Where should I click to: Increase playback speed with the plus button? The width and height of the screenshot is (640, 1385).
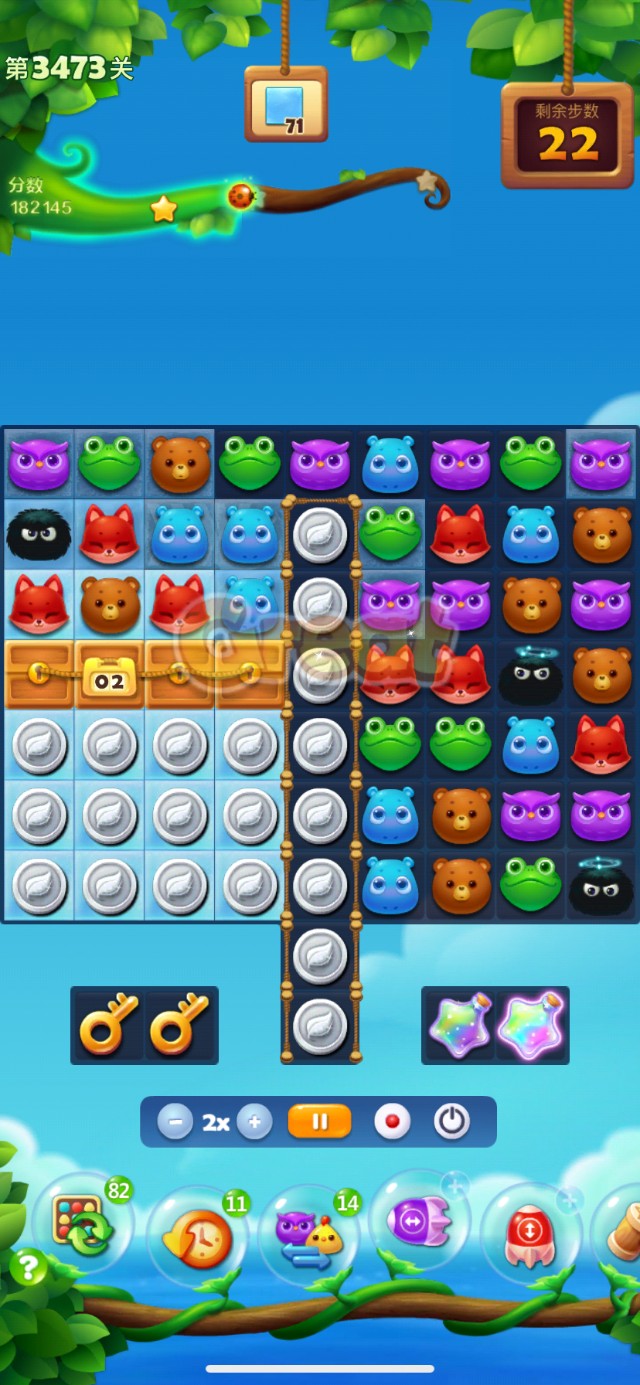254,1122
